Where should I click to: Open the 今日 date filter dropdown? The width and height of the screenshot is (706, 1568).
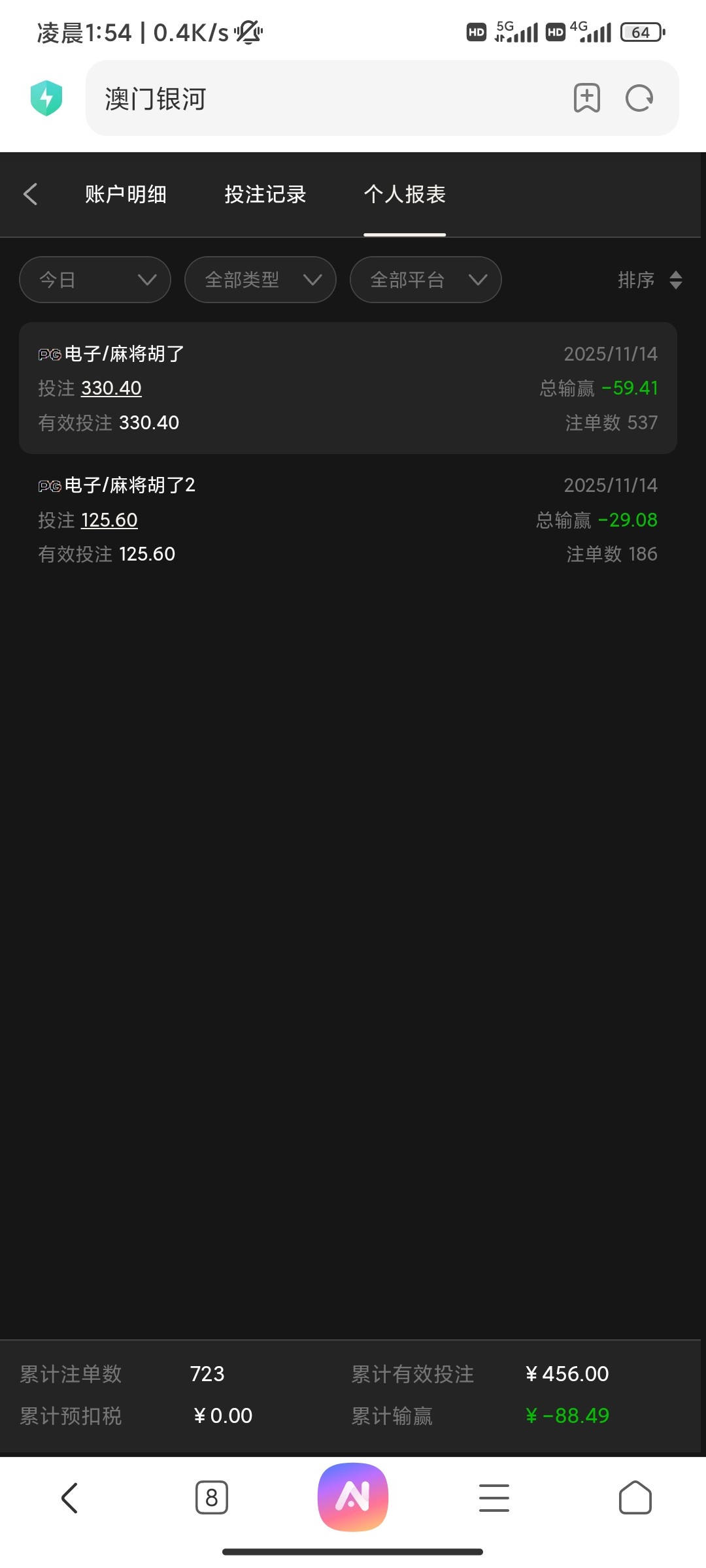coord(94,280)
